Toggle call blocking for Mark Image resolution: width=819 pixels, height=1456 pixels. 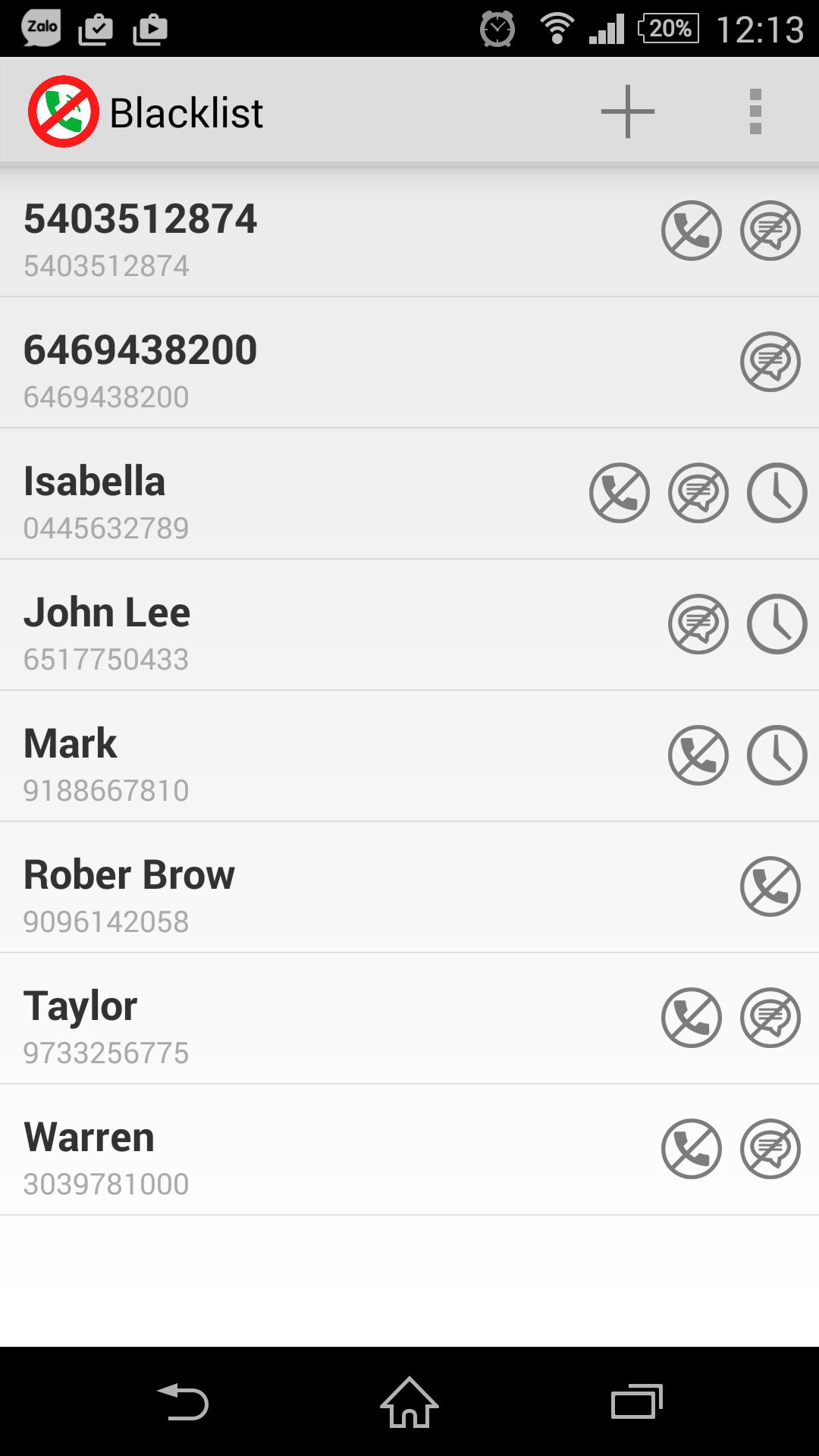(x=698, y=755)
